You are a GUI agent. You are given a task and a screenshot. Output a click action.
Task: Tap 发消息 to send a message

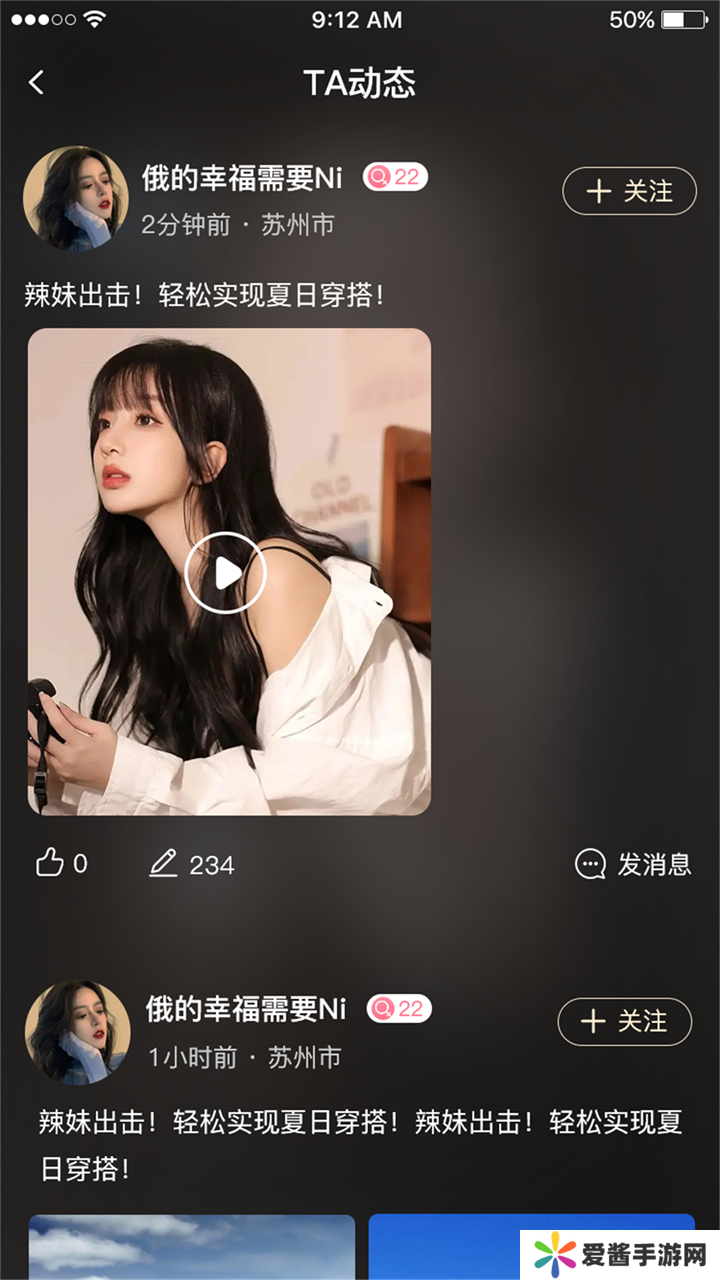pos(633,864)
